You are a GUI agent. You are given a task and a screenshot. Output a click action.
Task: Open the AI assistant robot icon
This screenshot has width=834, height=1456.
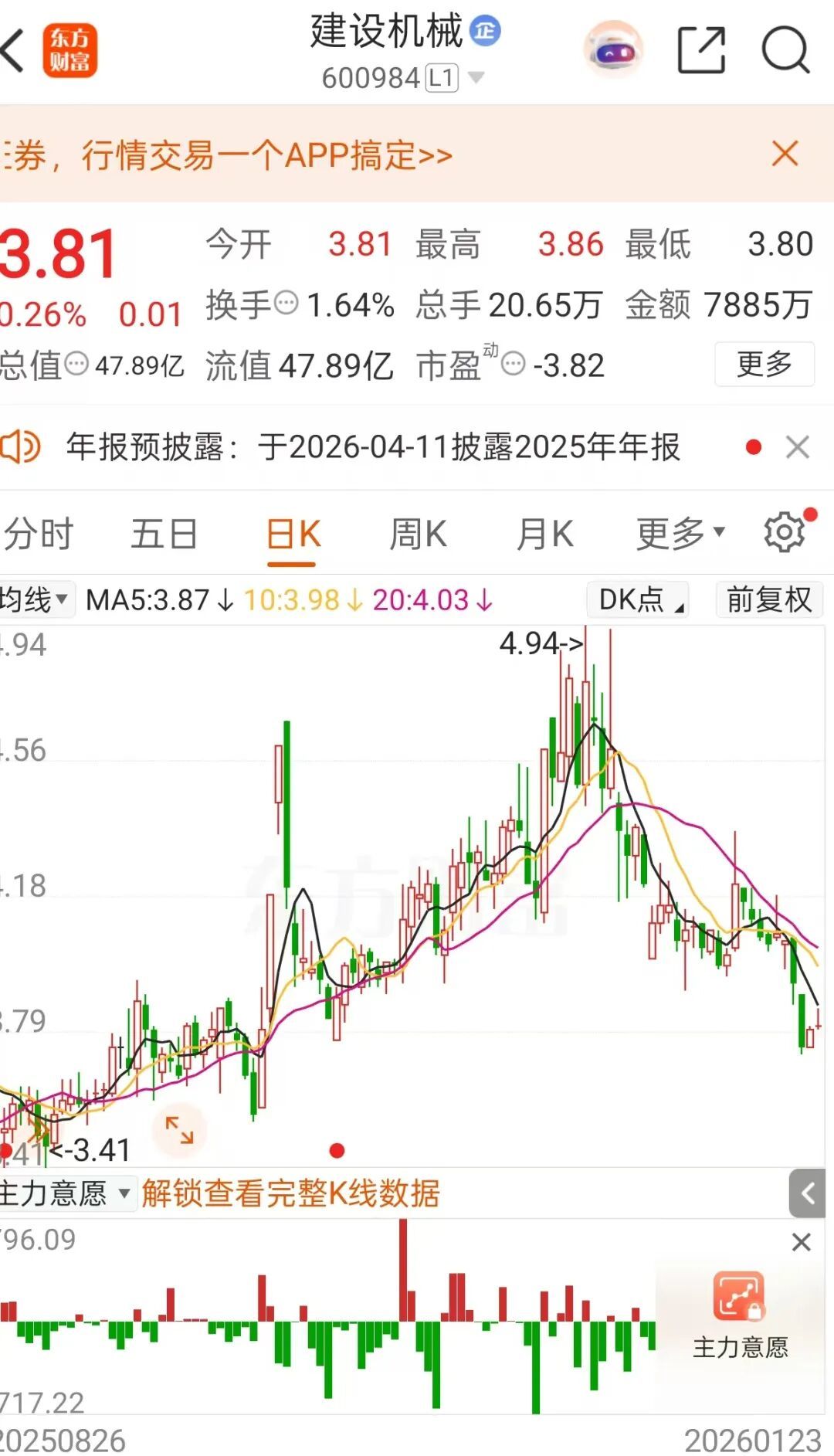(613, 50)
